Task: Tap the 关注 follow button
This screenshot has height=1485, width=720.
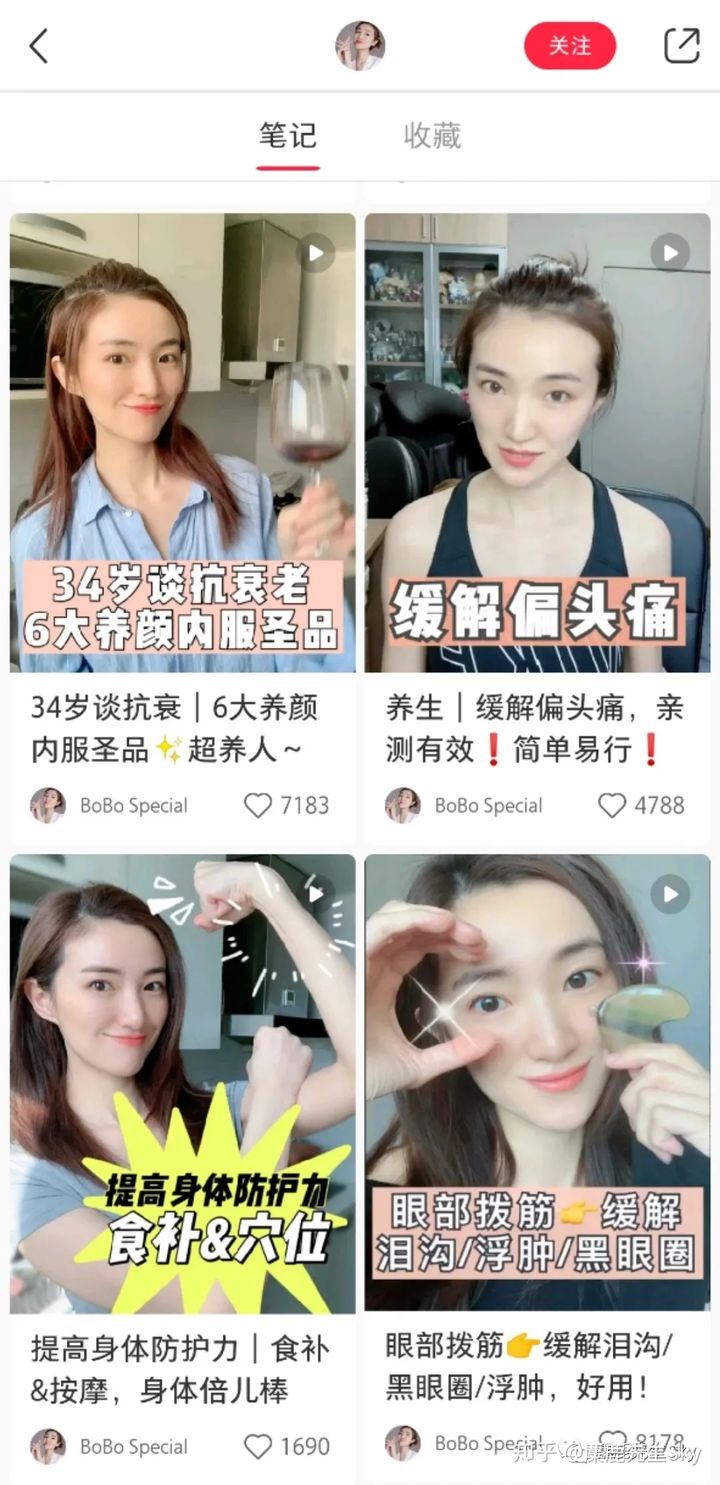Action: point(570,46)
